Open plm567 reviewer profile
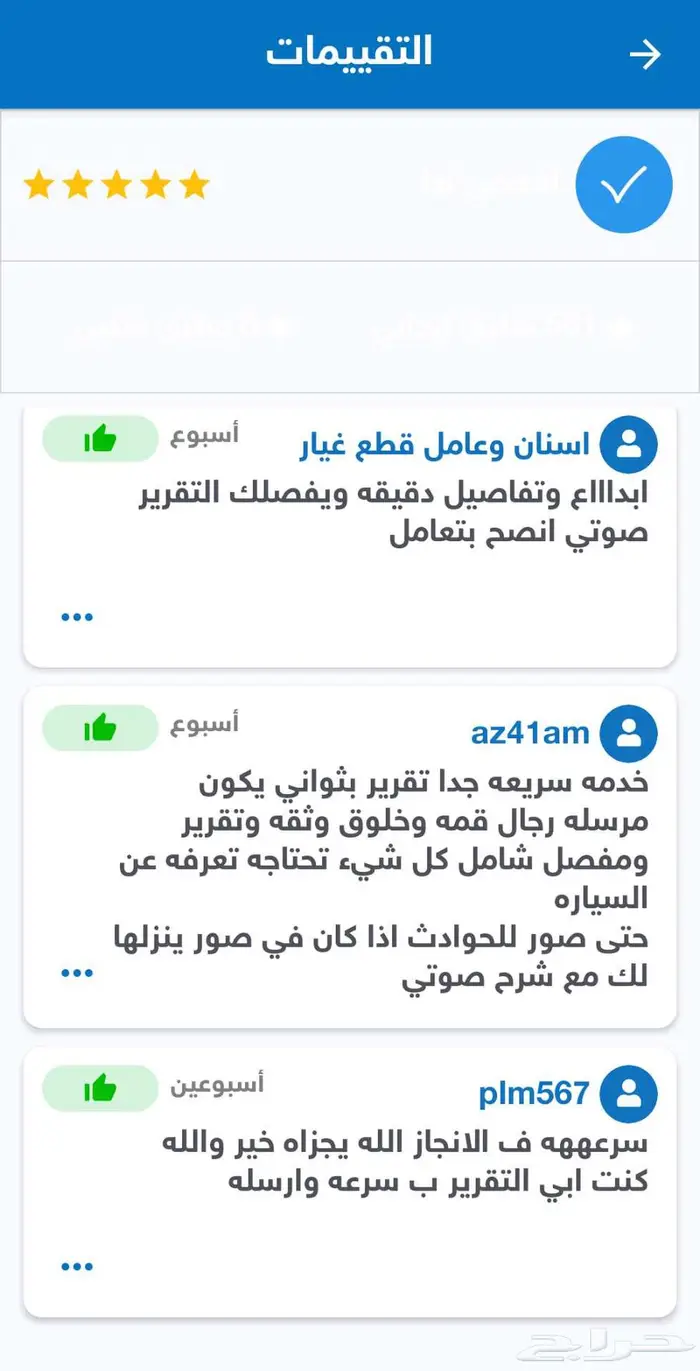Viewport: 700px width, 1371px height. click(534, 1093)
